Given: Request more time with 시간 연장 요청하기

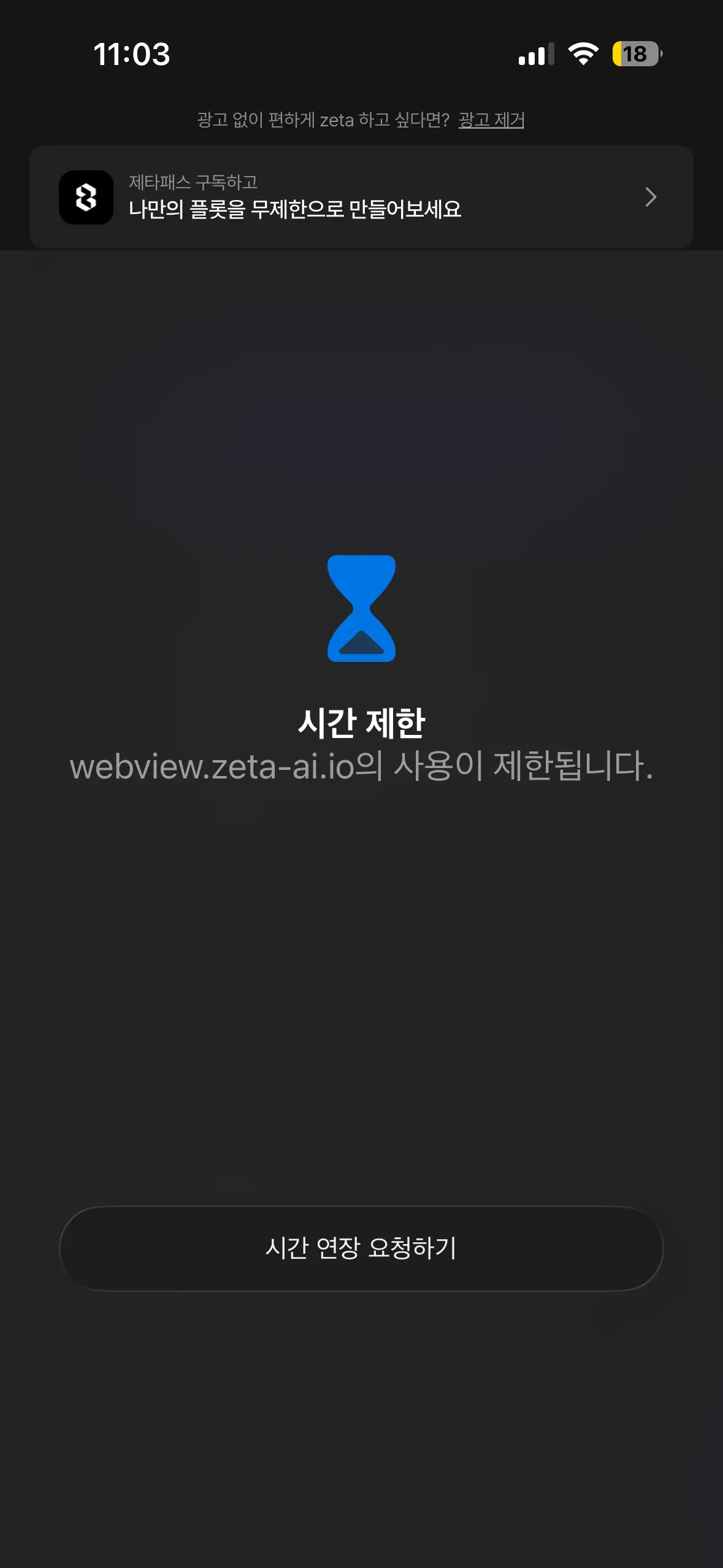Looking at the screenshot, I should pos(361,1248).
